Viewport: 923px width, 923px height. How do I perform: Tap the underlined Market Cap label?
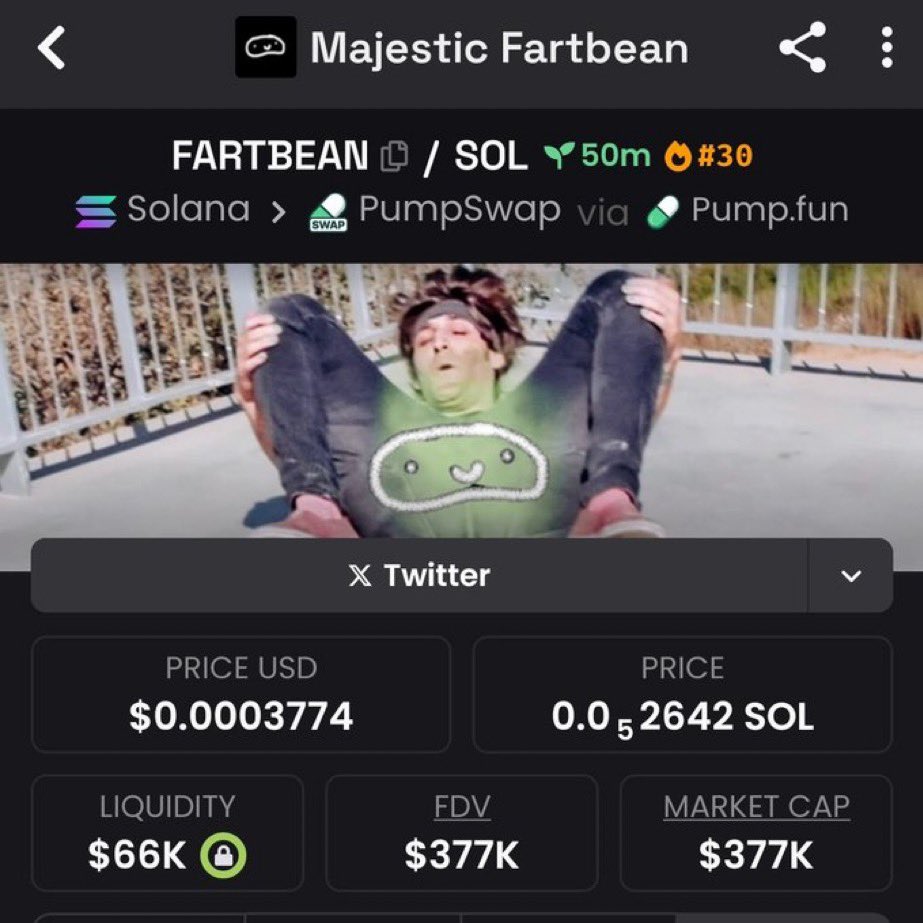pos(756,807)
